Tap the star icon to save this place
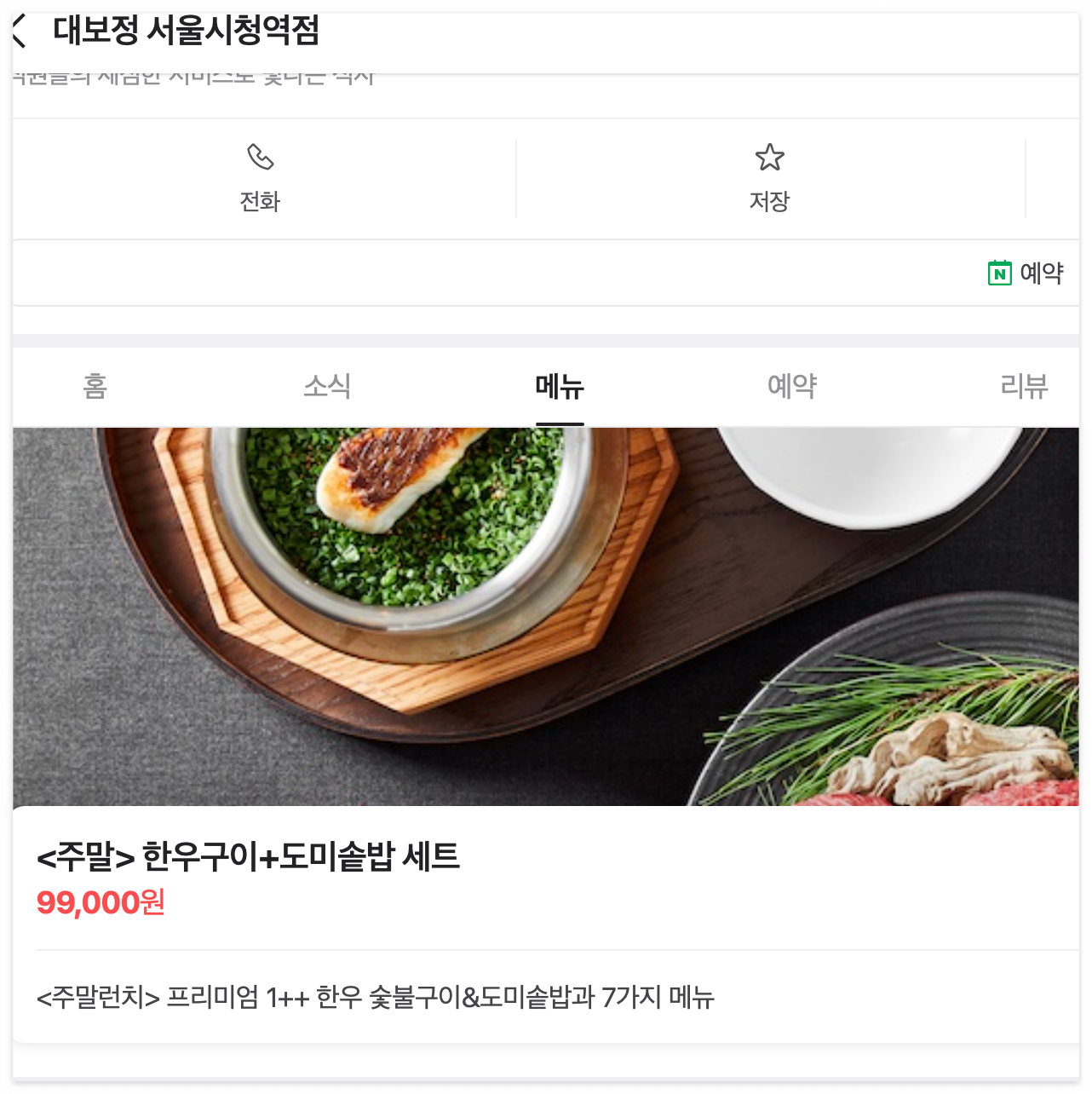The height and width of the screenshot is (1094, 1092). [x=770, y=158]
